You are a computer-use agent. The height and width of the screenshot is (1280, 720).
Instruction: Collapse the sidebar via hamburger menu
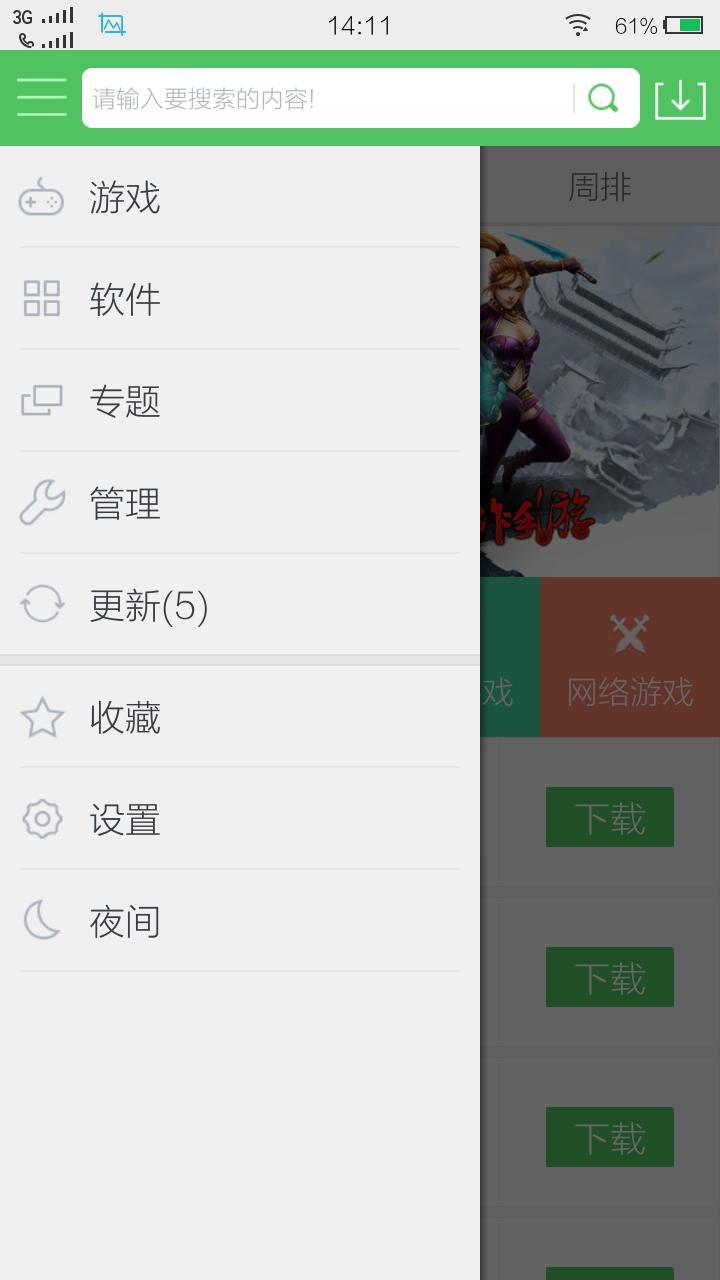(x=41, y=97)
